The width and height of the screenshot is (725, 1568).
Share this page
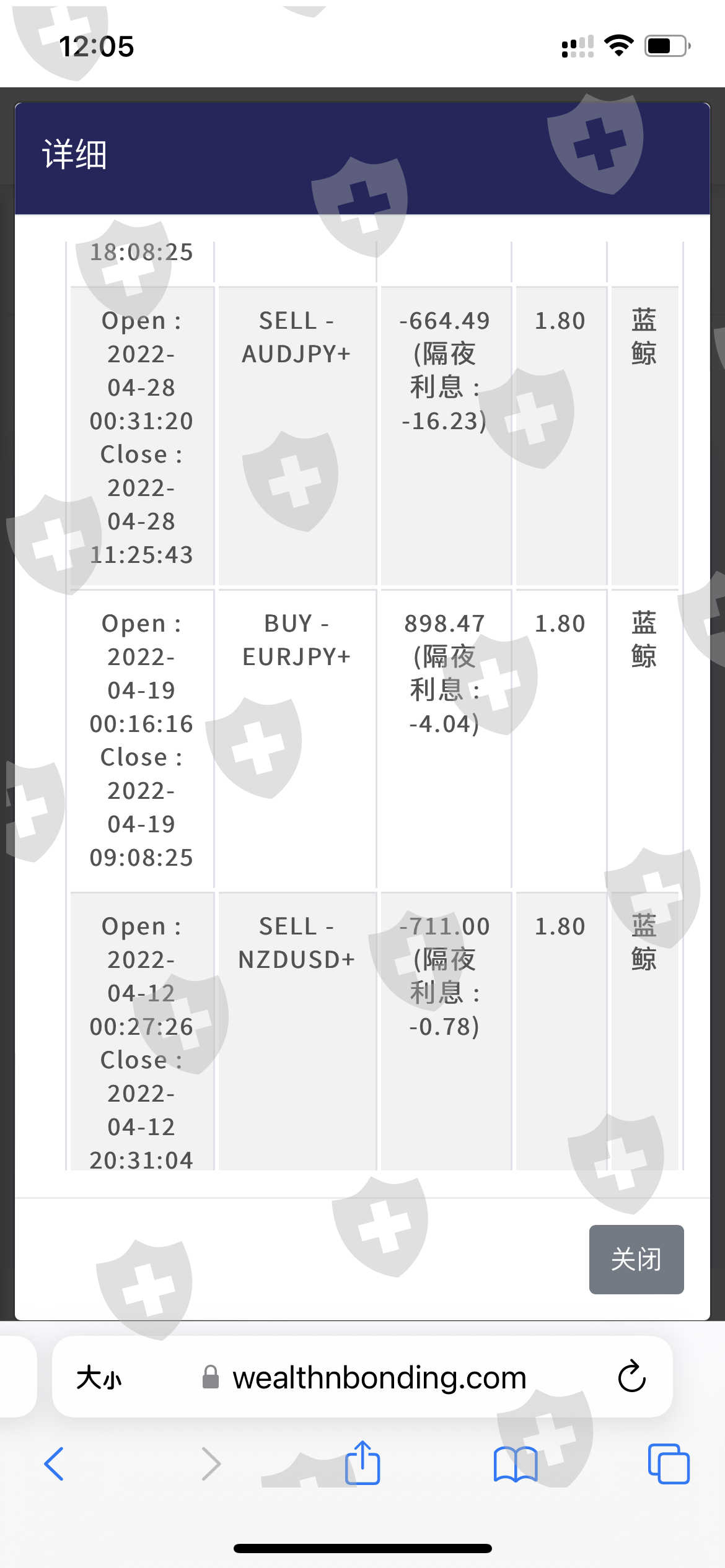click(x=362, y=1463)
